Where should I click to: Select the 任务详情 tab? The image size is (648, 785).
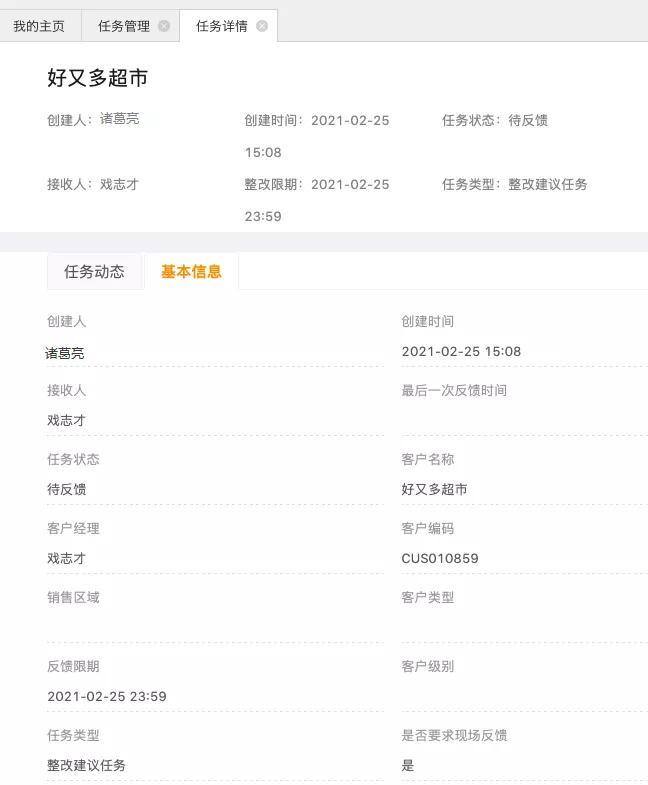[x=221, y=26]
